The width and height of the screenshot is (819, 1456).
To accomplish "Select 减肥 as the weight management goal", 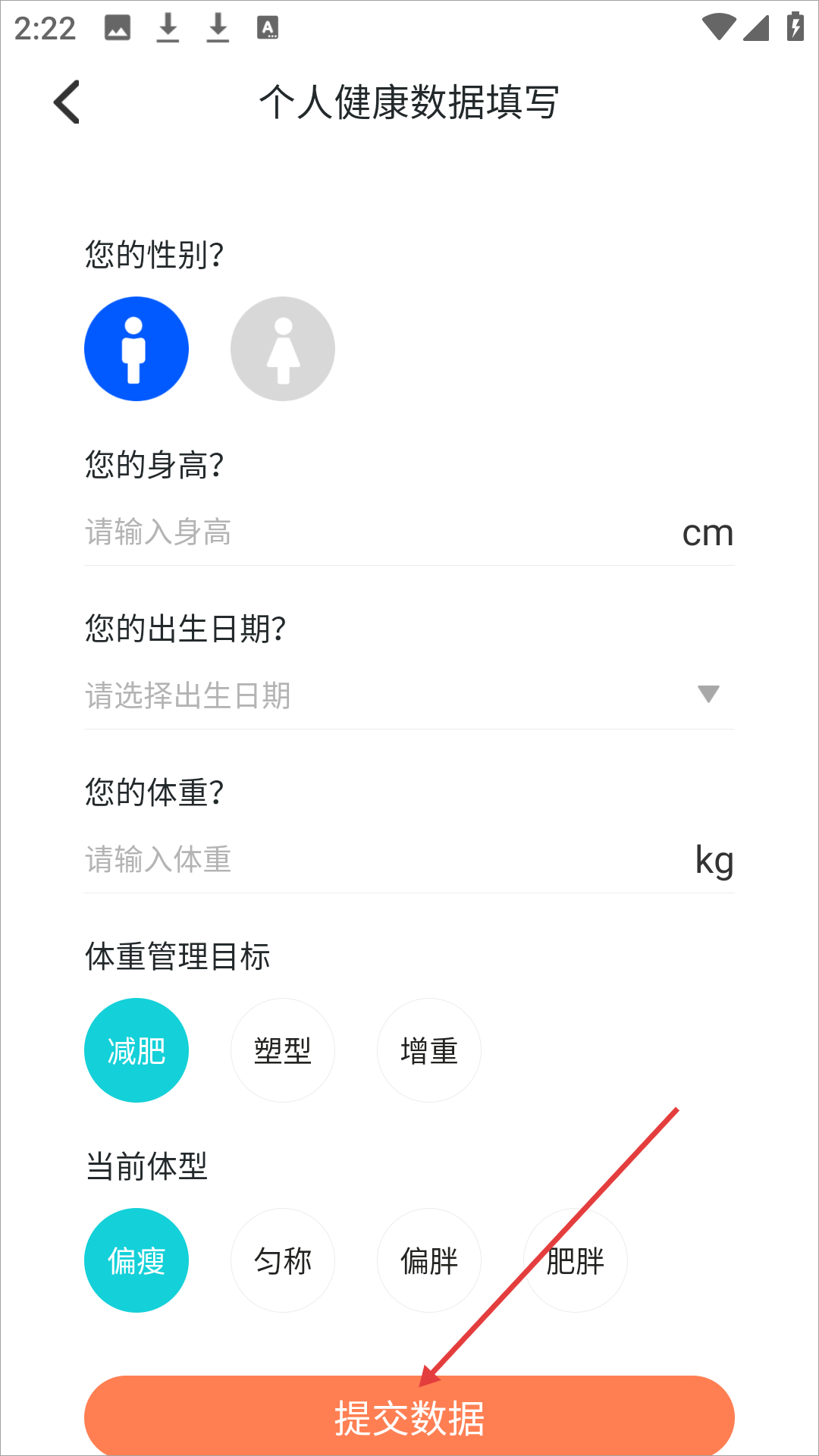I will [136, 1050].
